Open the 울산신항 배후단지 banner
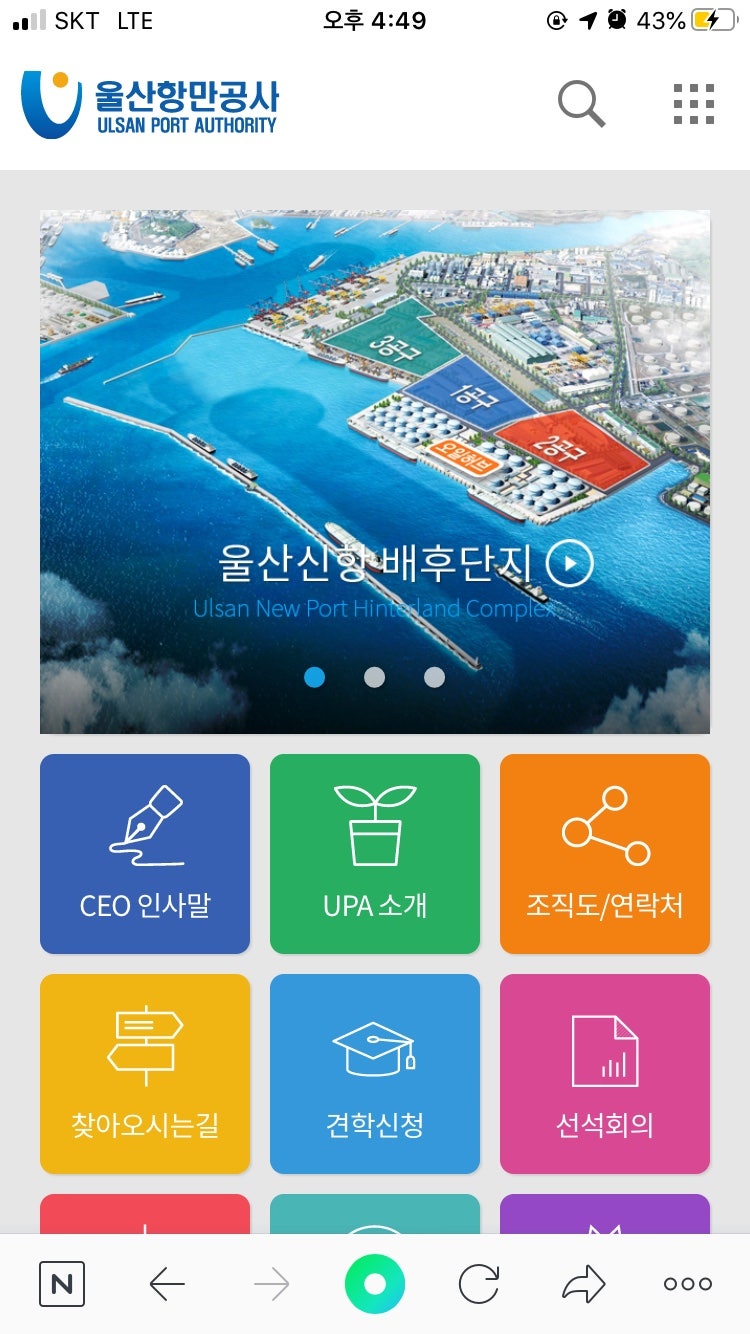This screenshot has height=1334, width=750. point(375,470)
